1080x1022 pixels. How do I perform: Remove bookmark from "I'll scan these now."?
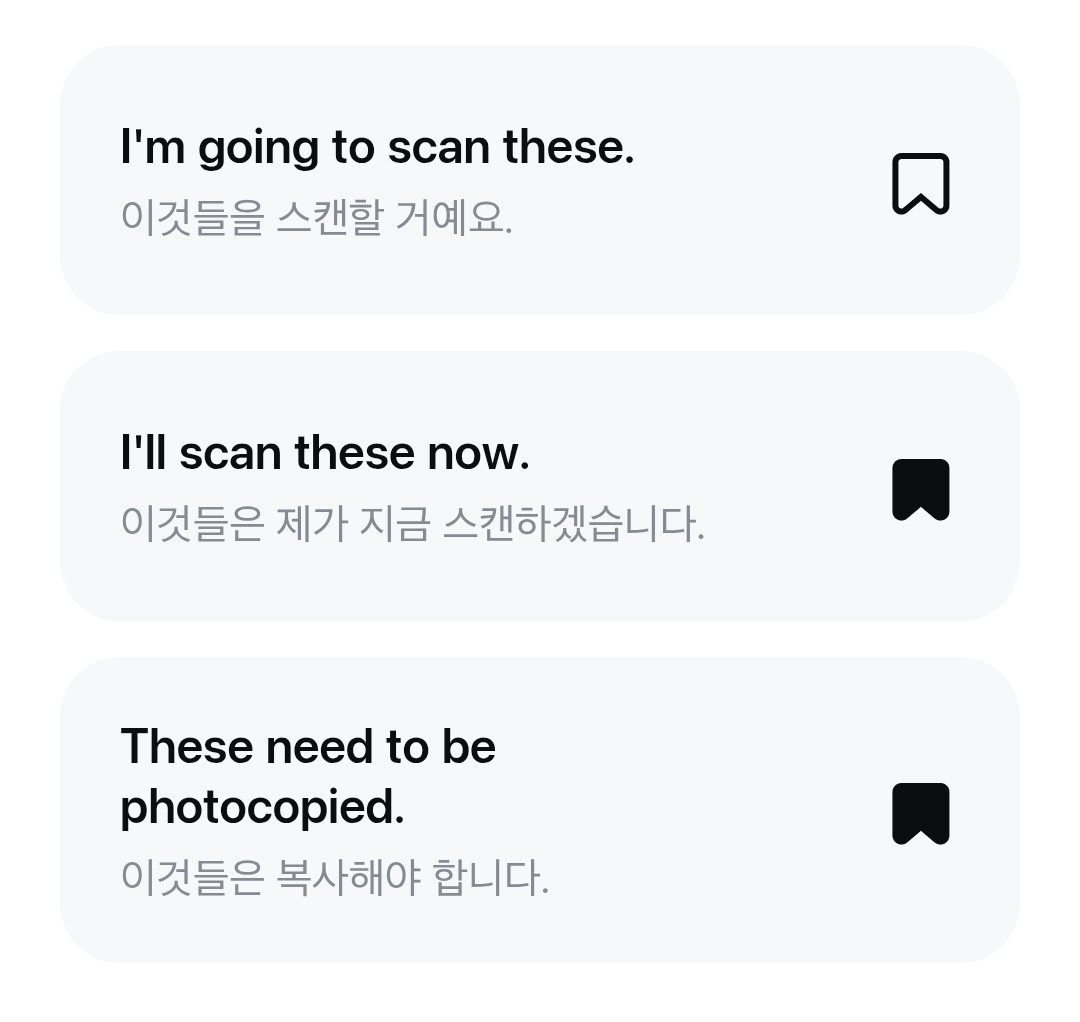920,490
